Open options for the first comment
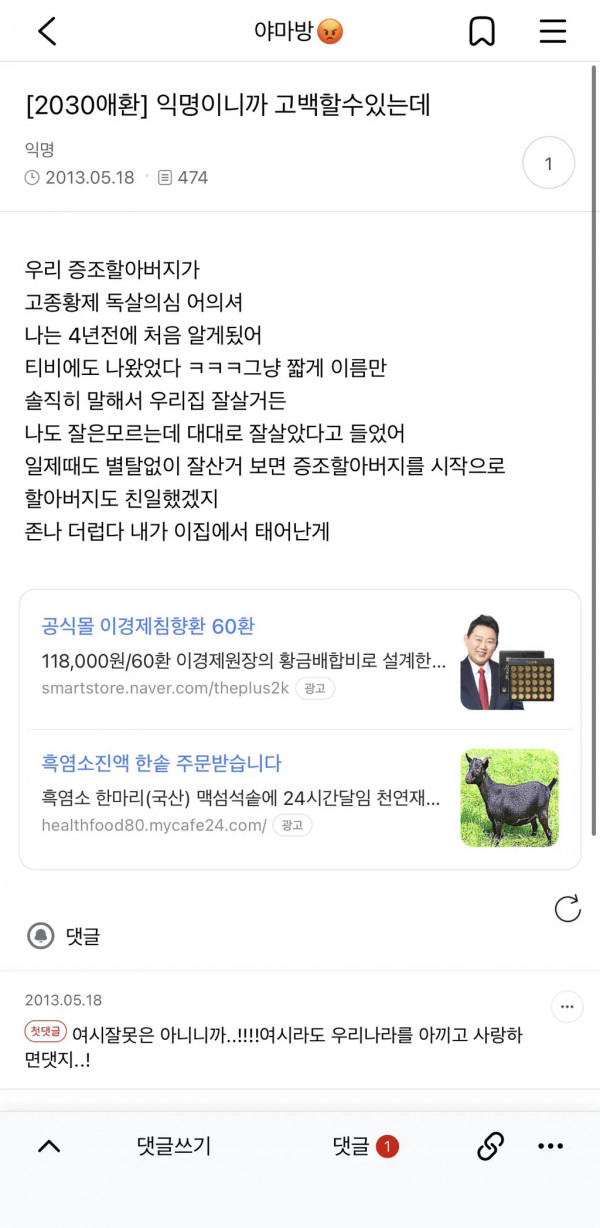The height and width of the screenshot is (1228, 600). (567, 1006)
